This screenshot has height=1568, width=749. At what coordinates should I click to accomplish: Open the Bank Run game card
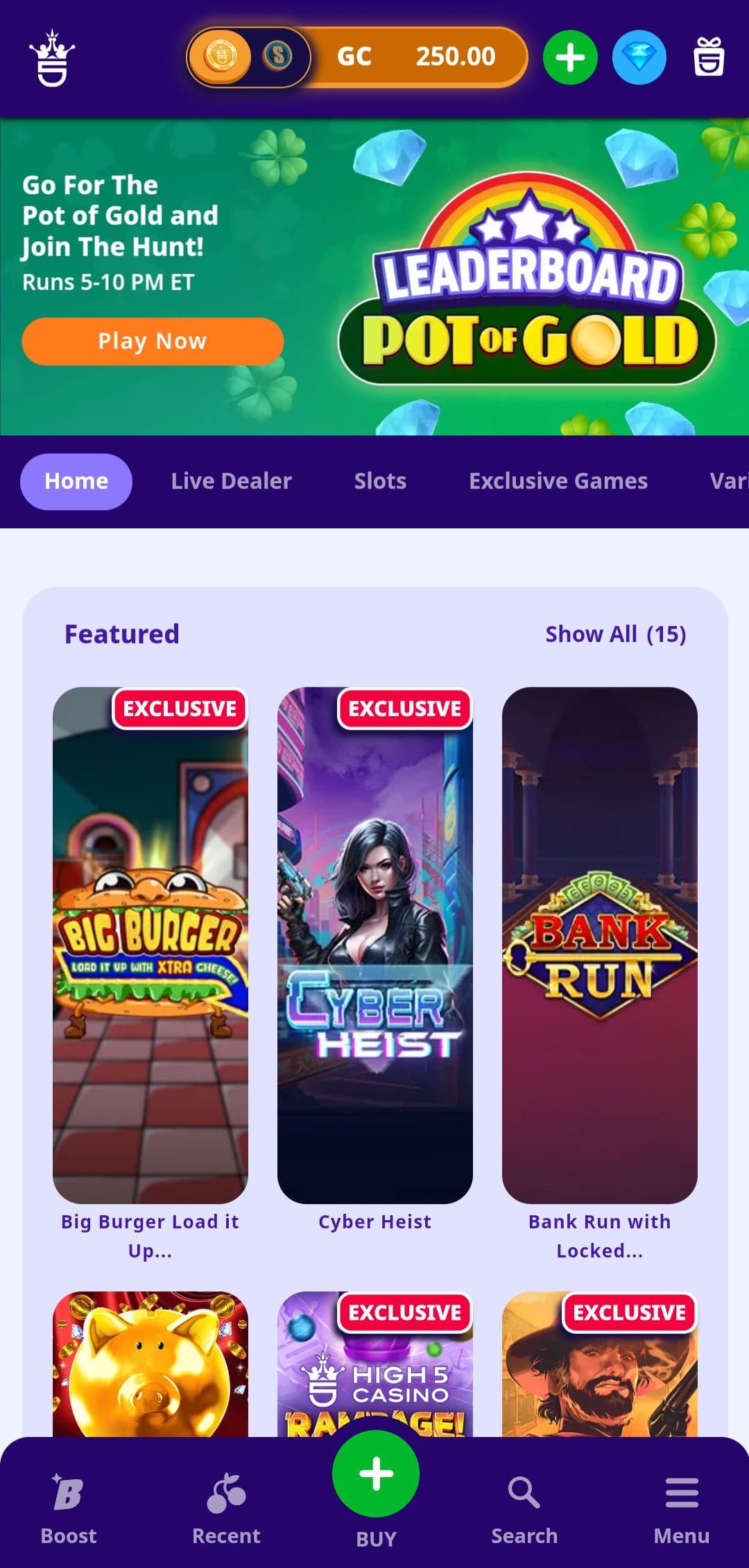pos(599,945)
